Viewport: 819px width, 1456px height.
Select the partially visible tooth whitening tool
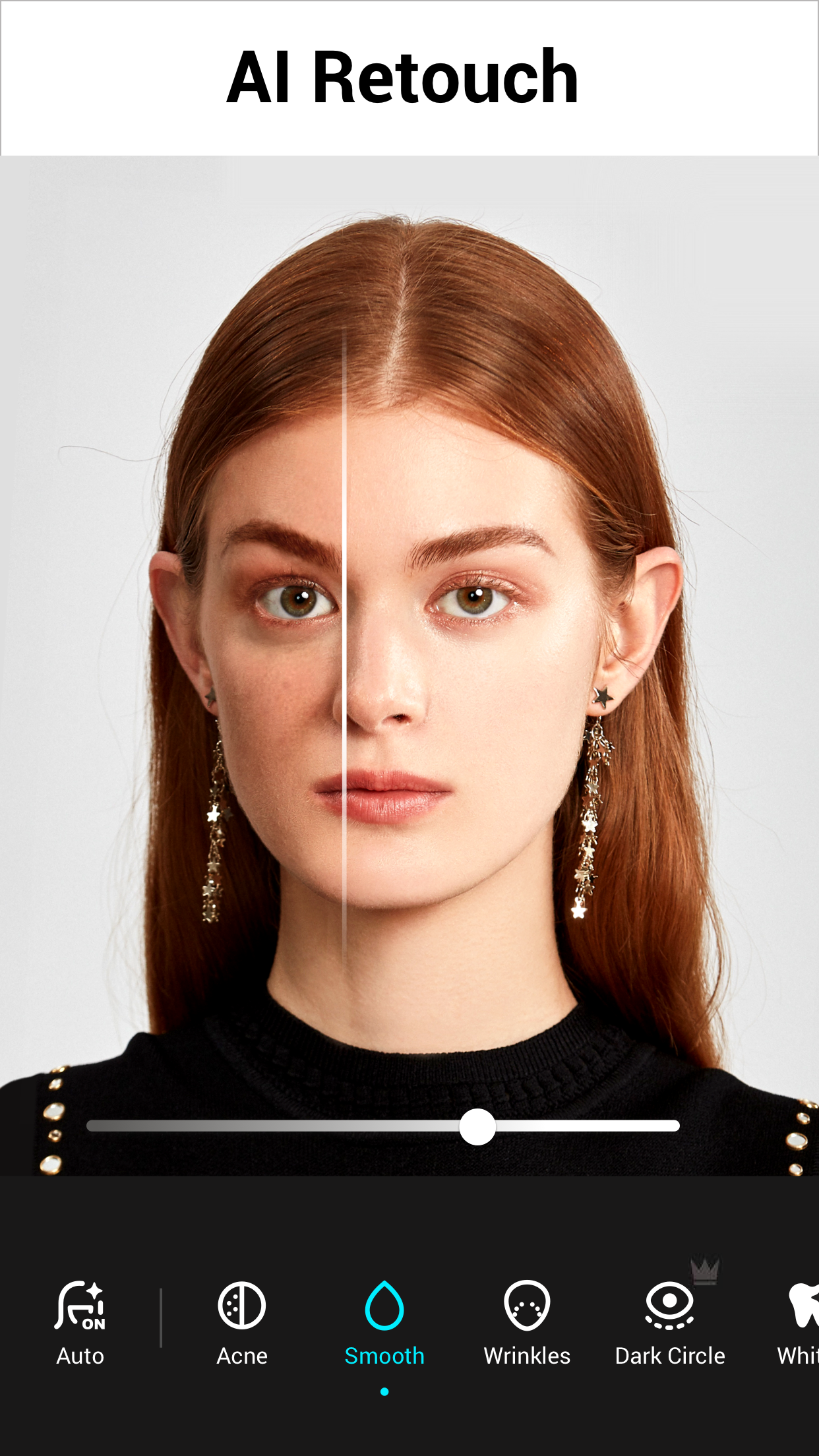pyautogui.click(x=800, y=1322)
